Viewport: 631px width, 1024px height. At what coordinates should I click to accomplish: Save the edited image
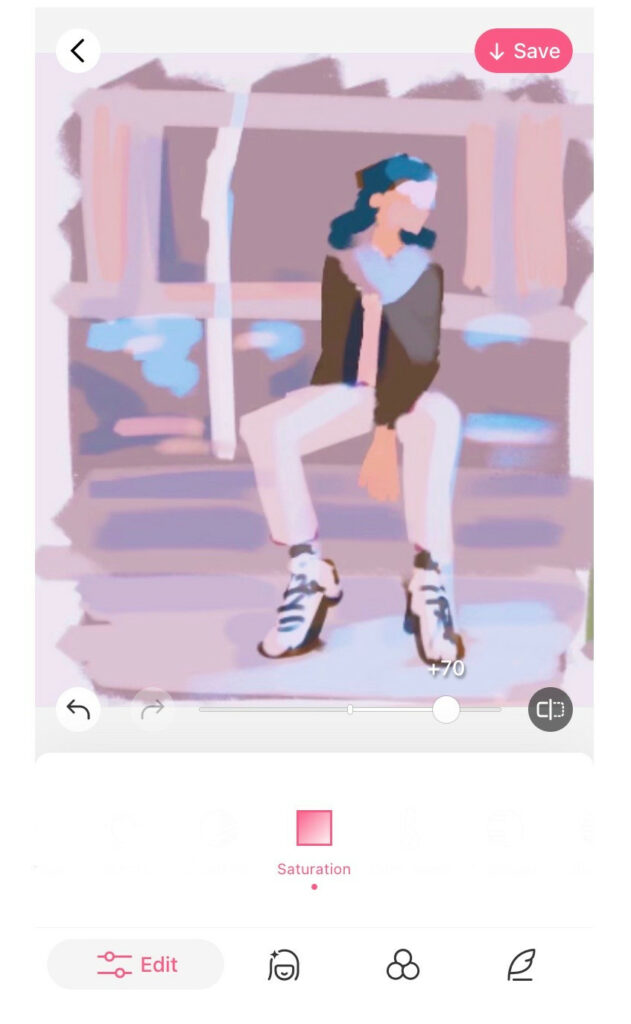tap(523, 51)
